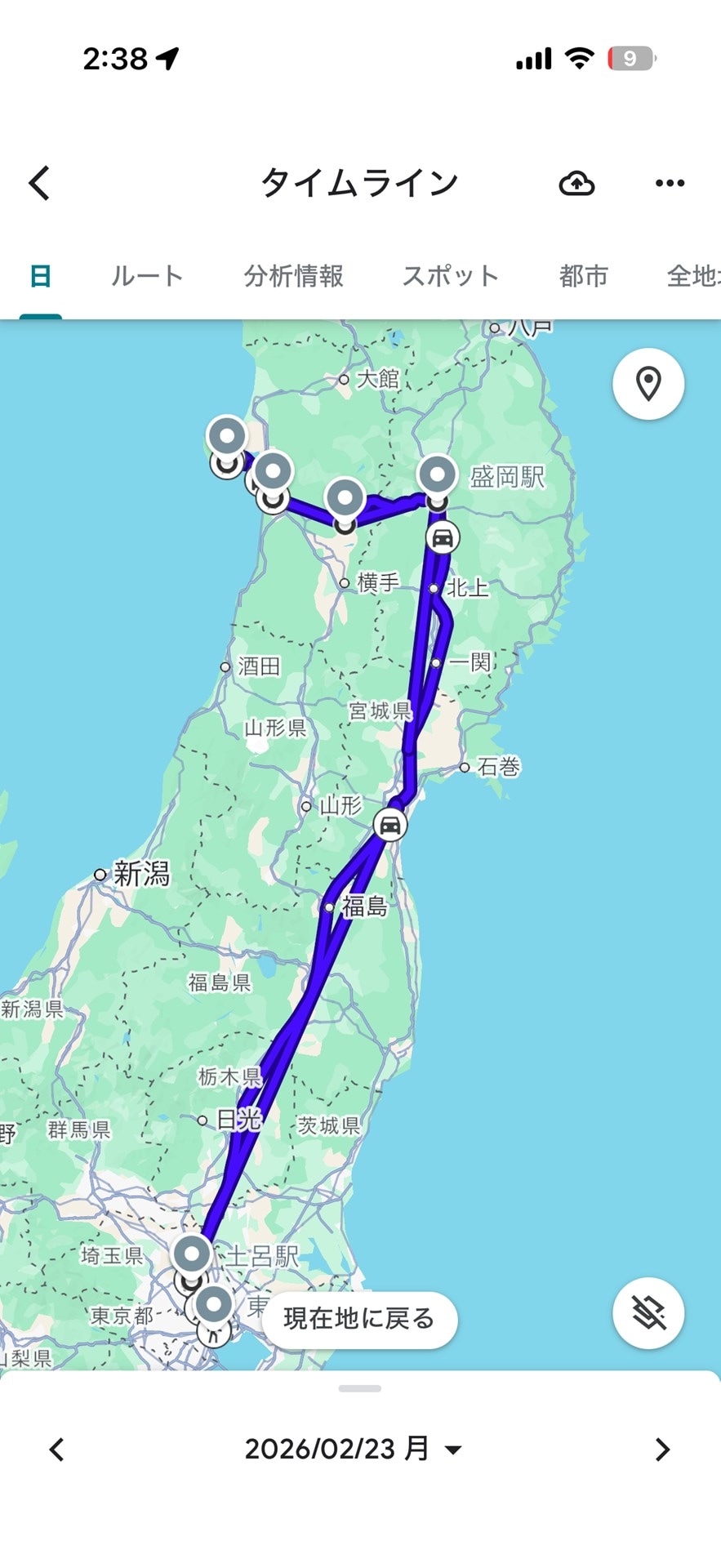721x1568 pixels.
Task: Tap the location pin button on map
Action: [648, 384]
